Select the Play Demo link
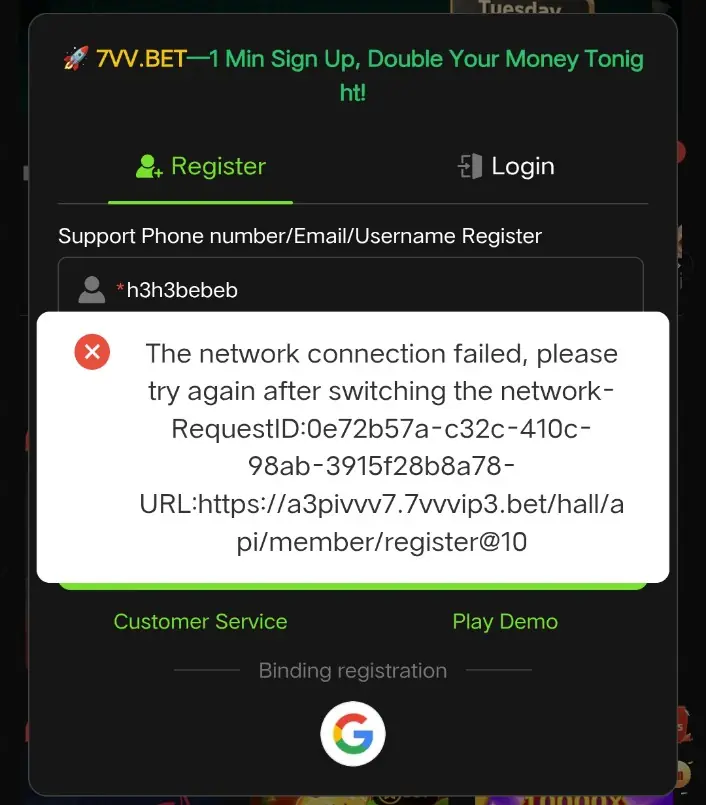The image size is (706, 805). (505, 621)
